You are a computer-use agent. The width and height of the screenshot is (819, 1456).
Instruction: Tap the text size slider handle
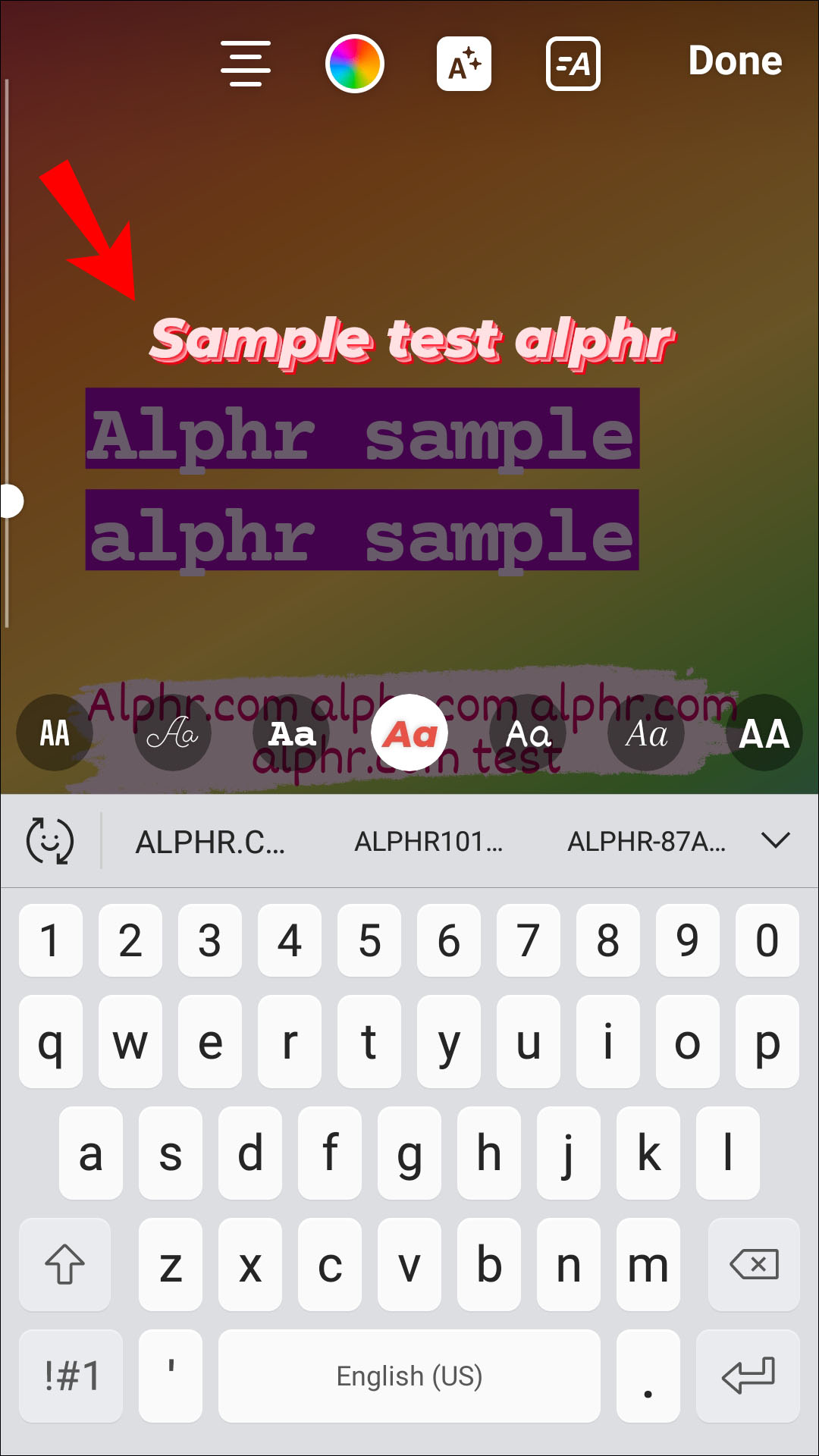(11, 501)
